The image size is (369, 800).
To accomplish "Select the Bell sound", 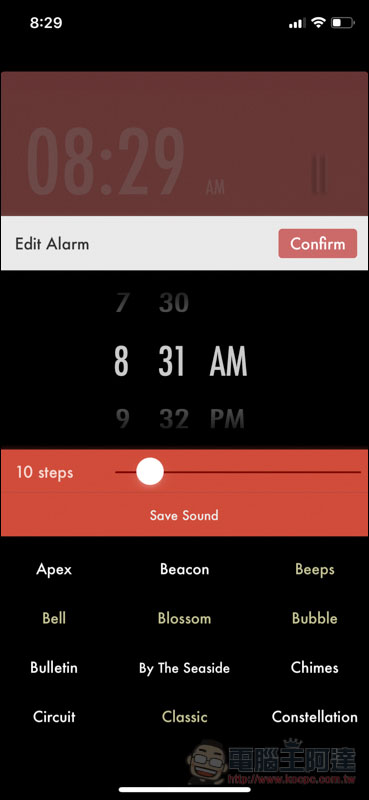I will 54,618.
